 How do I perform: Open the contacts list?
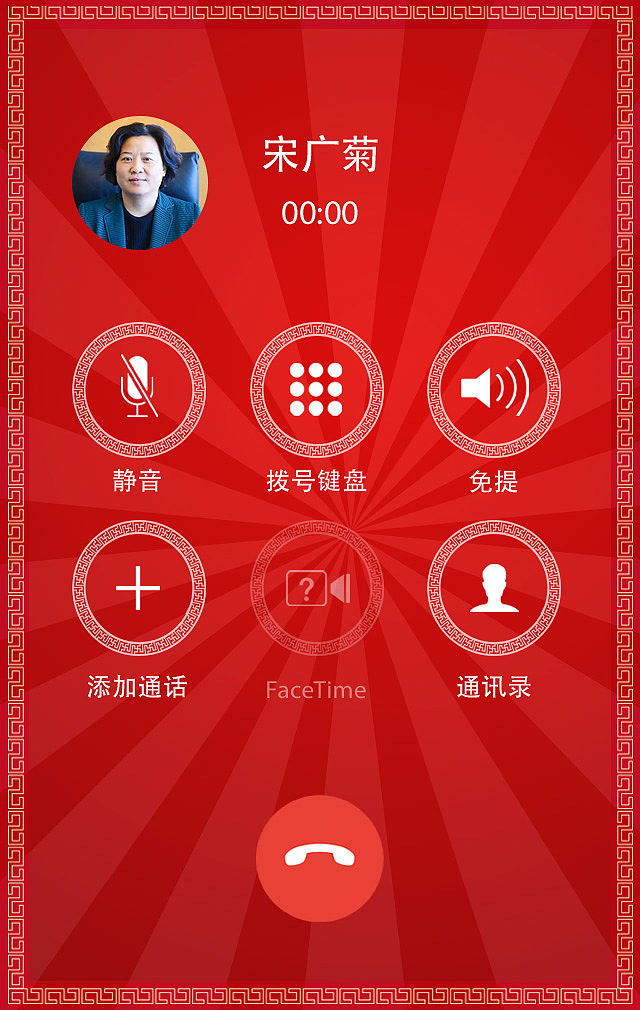(x=494, y=587)
